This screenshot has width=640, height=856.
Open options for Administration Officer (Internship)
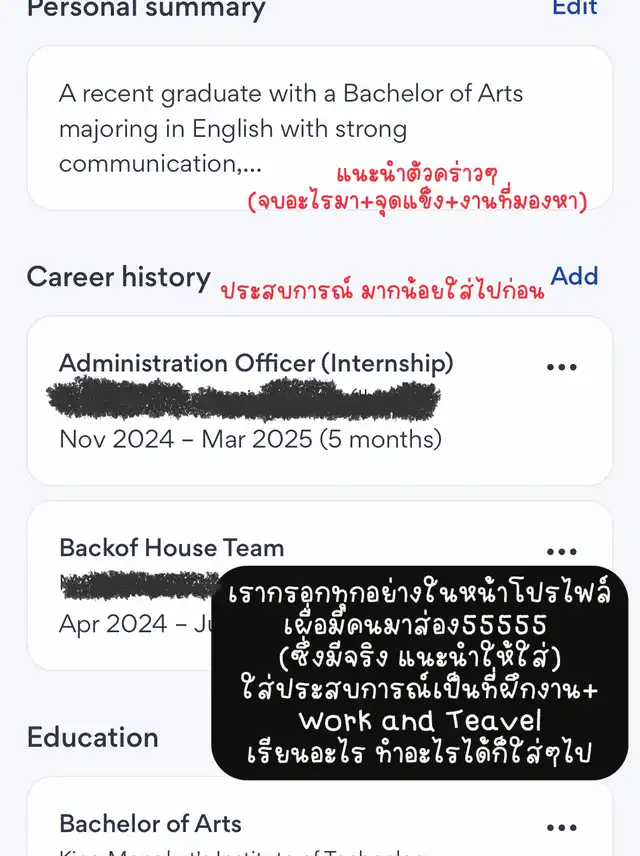pyautogui.click(x=562, y=367)
